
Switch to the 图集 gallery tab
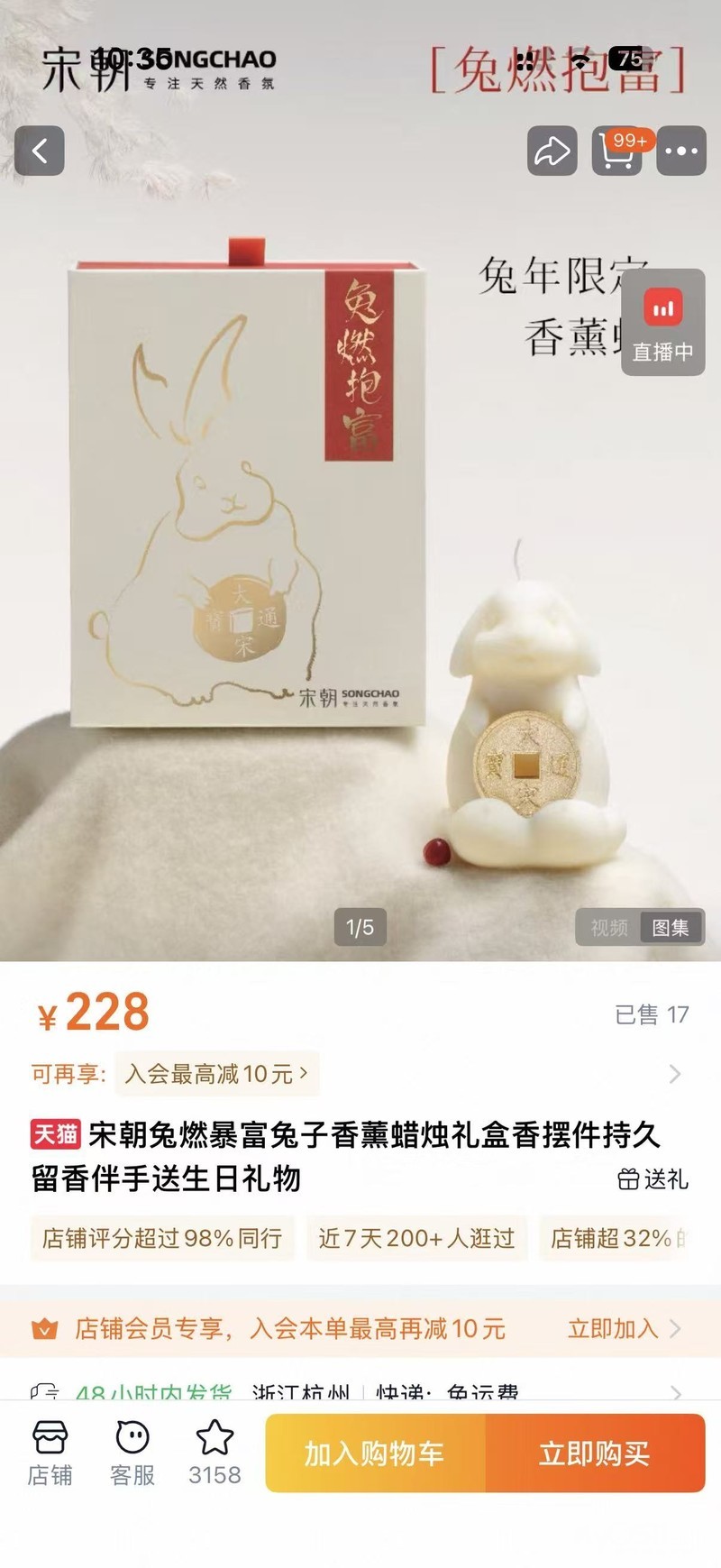(671, 927)
